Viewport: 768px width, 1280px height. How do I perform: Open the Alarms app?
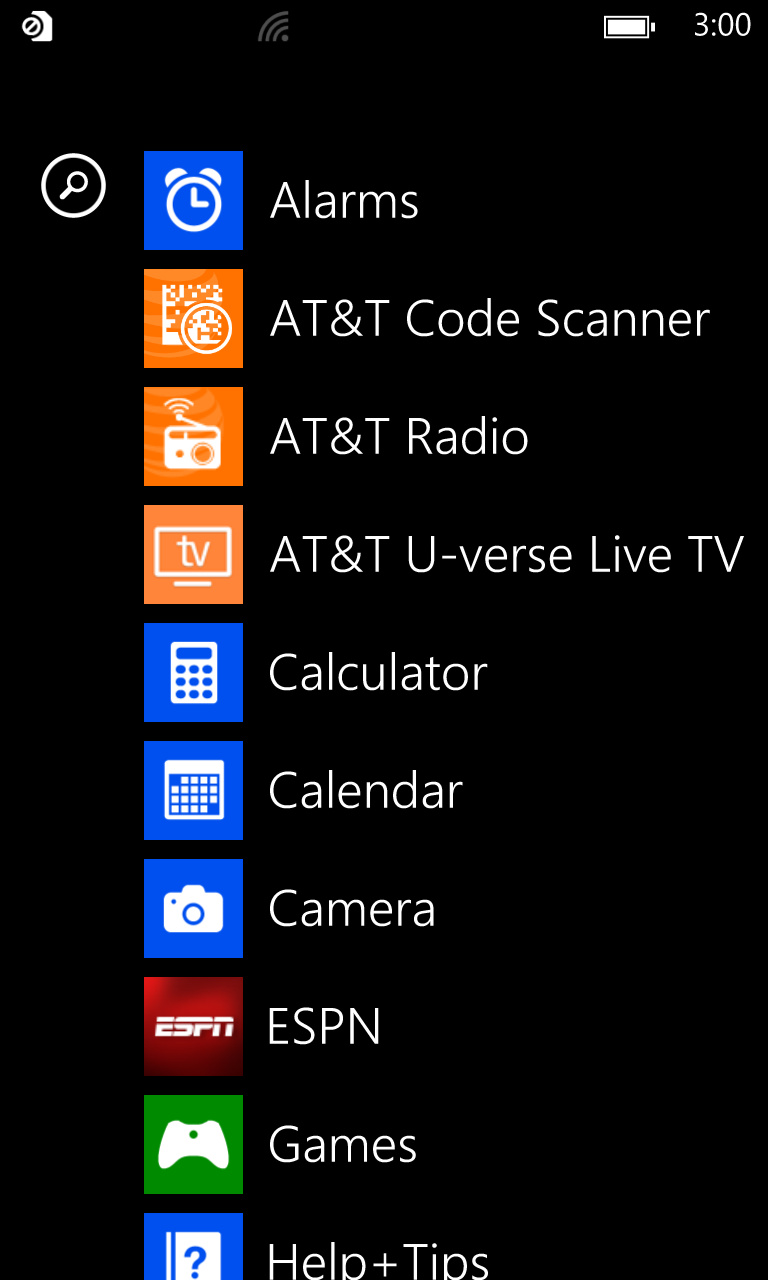(194, 200)
